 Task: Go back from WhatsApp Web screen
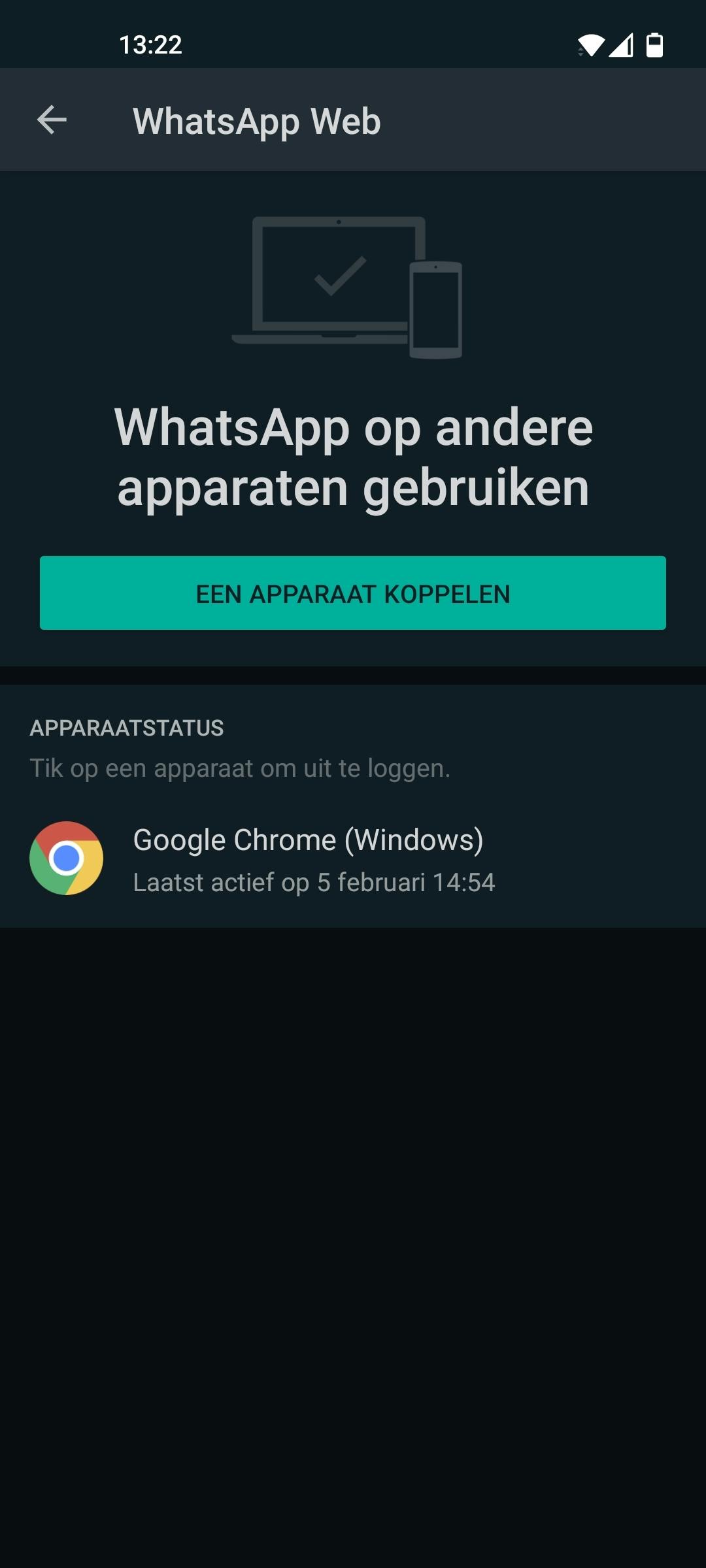coord(52,120)
